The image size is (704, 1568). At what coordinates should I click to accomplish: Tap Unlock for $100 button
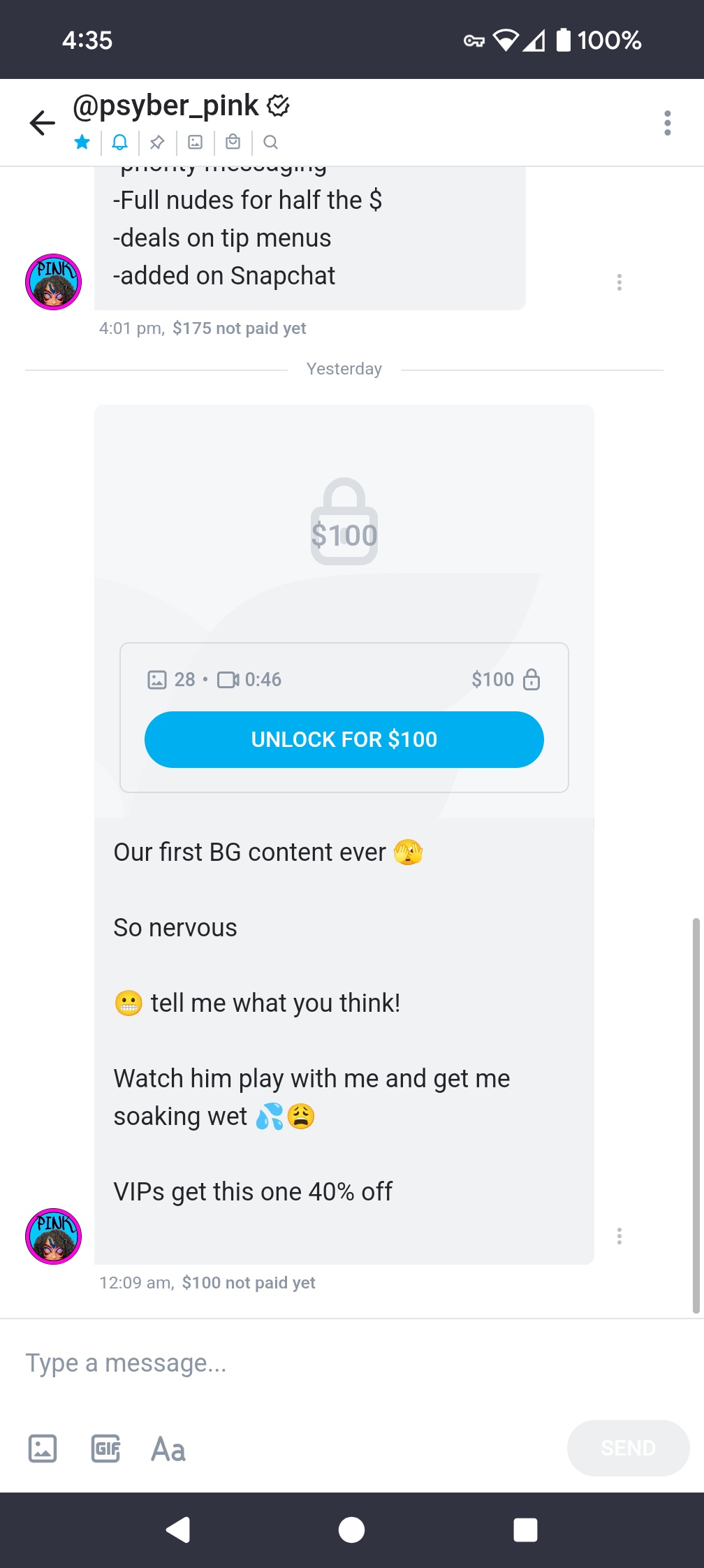(x=344, y=739)
